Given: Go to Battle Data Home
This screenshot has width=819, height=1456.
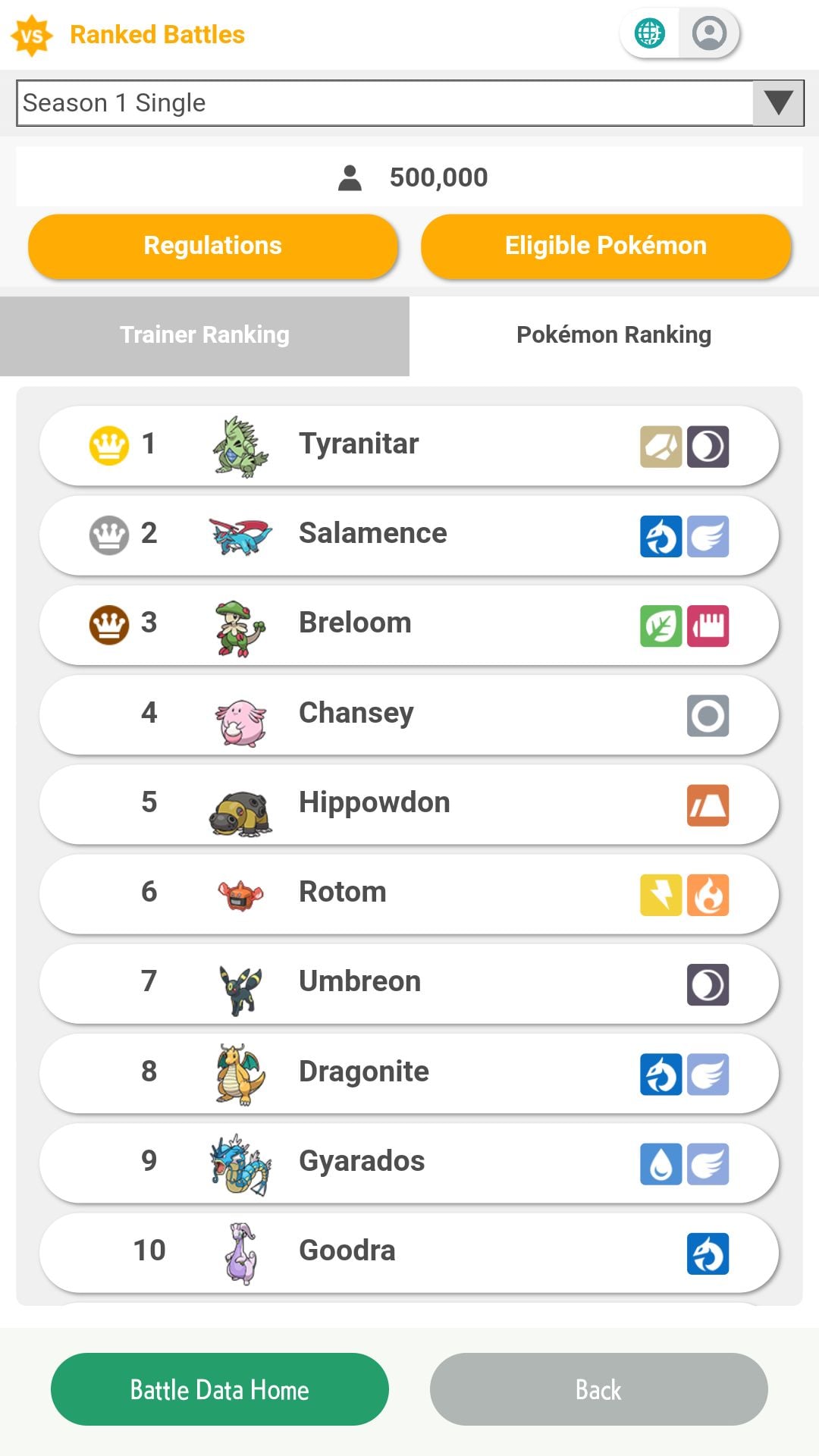Looking at the screenshot, I should (x=220, y=1389).
